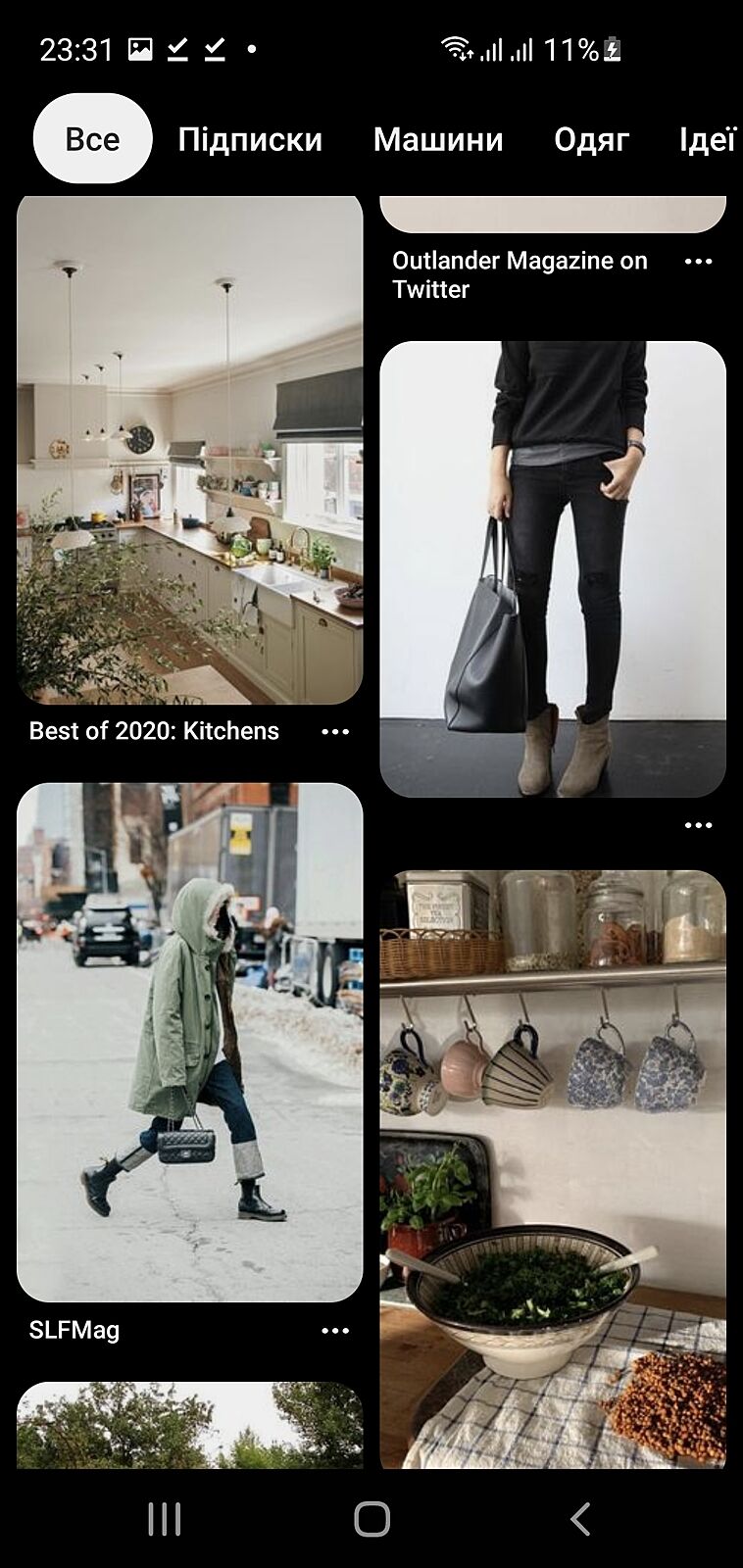Select the Все tab
The width and height of the screenshot is (743, 1568).
pos(92,139)
